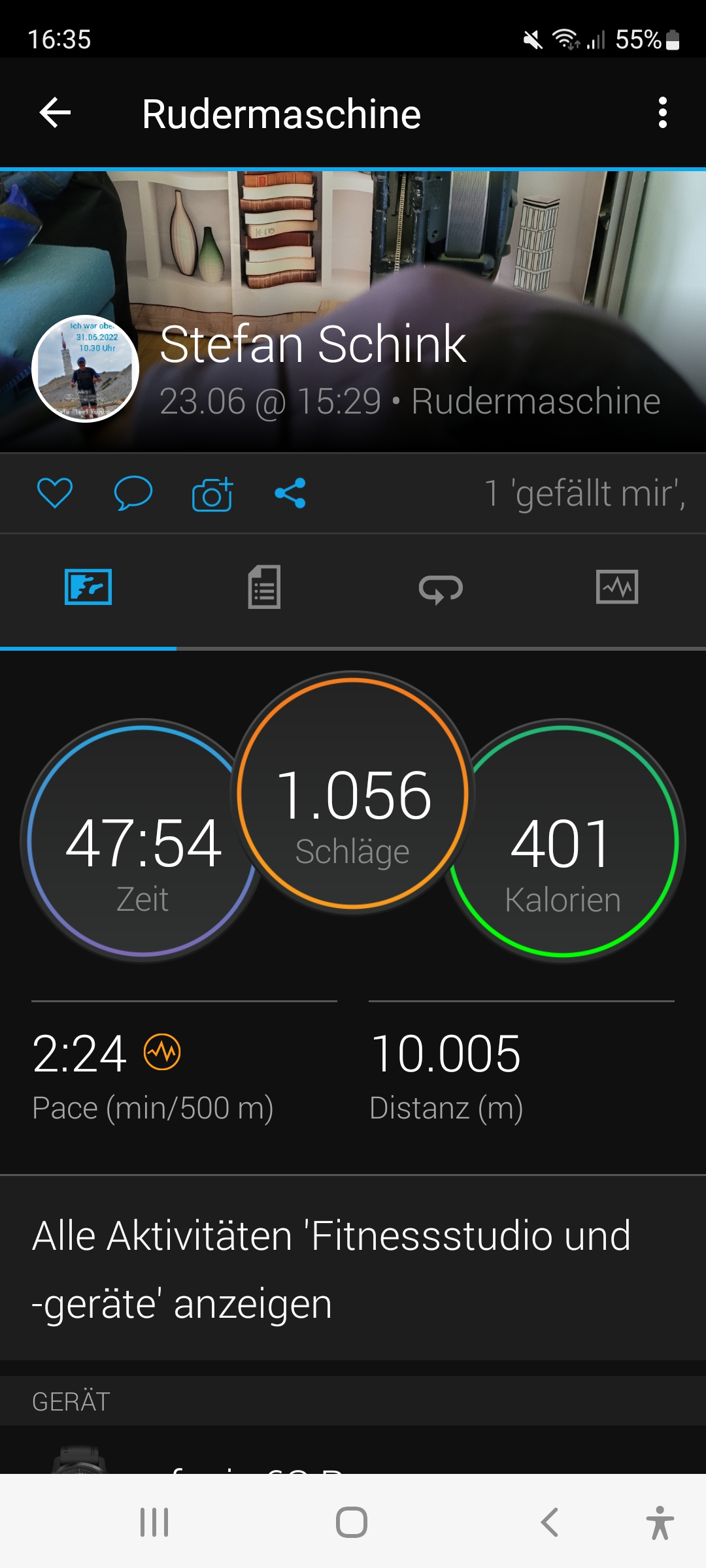Open the three-dot overflow menu
706x1568 pixels.
[662, 113]
